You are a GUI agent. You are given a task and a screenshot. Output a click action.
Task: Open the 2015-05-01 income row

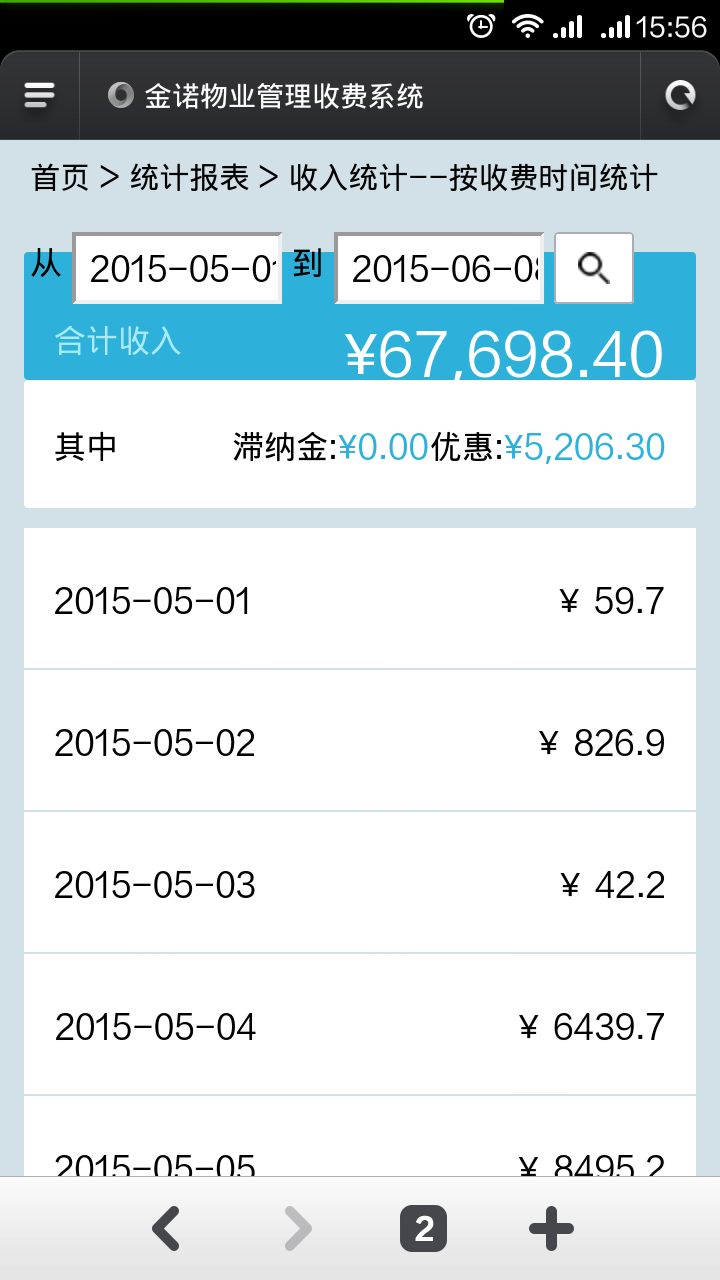(360, 598)
